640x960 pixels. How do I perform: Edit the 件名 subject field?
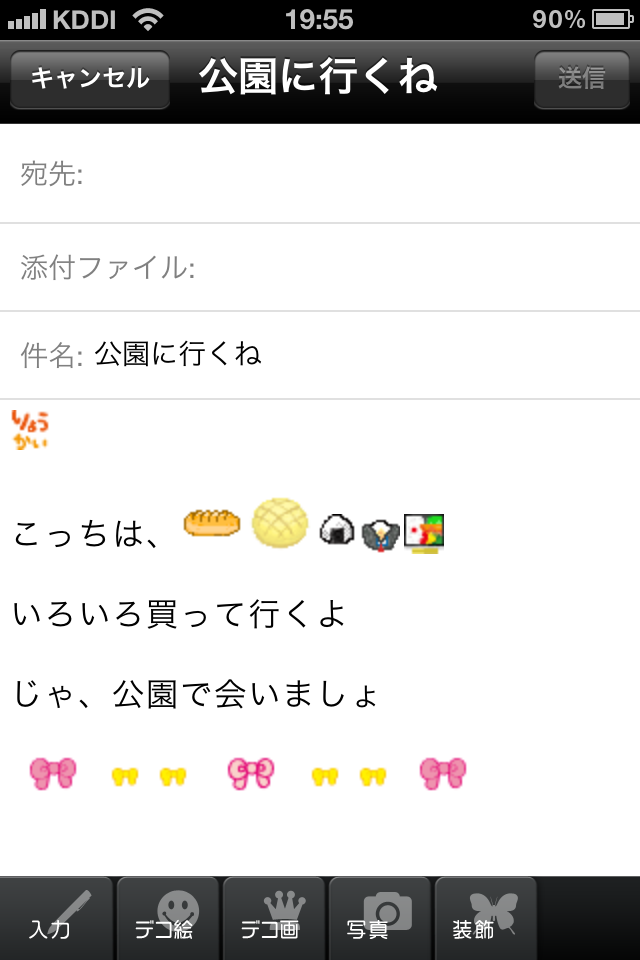(x=360, y=354)
